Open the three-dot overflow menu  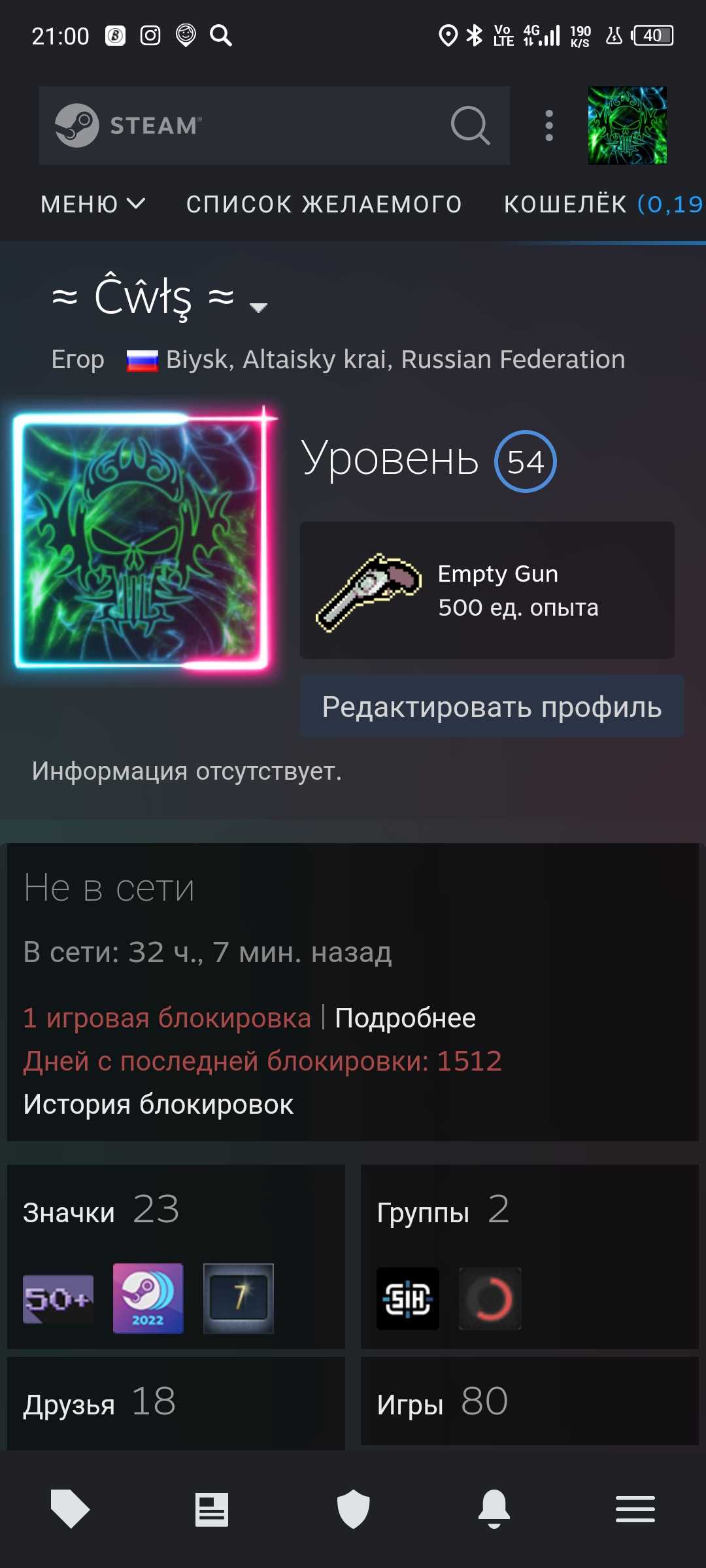[x=549, y=124]
